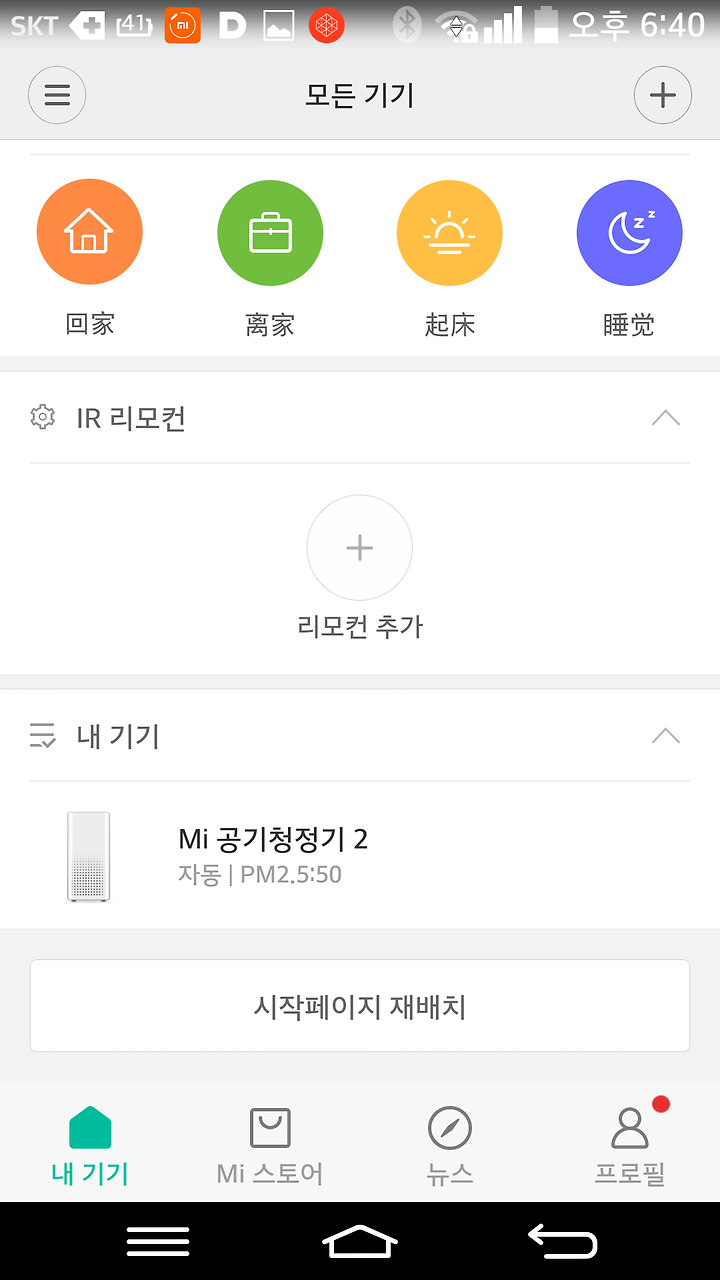Add a new device with plus icon

point(663,95)
